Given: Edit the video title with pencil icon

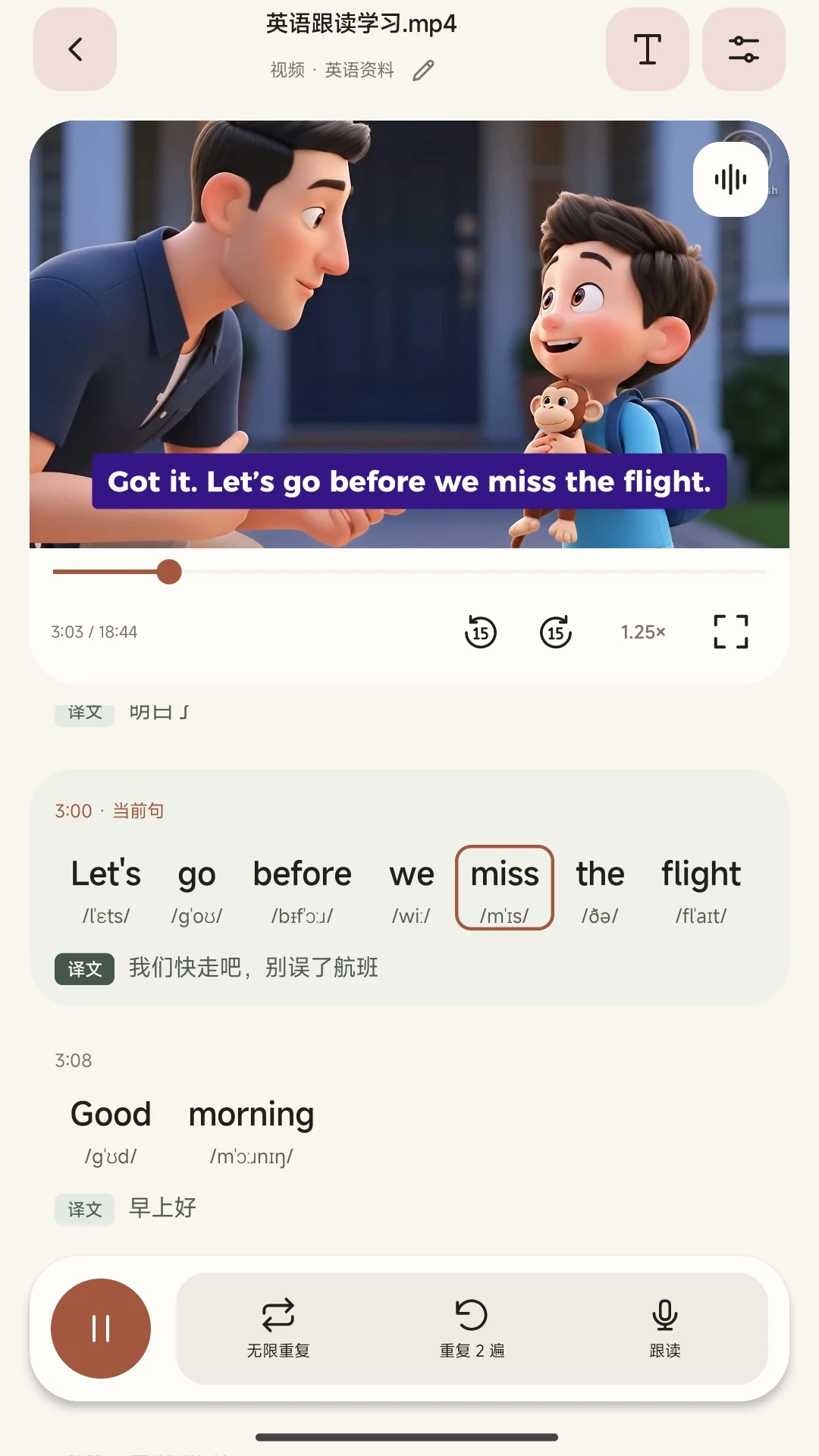Looking at the screenshot, I should (423, 71).
